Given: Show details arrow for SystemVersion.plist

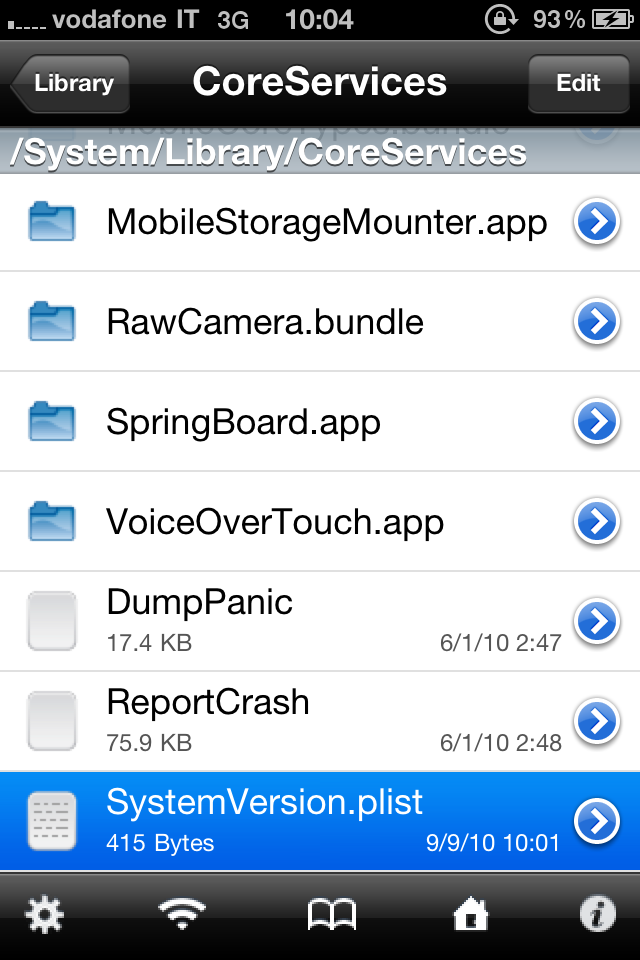Looking at the screenshot, I should pyautogui.click(x=597, y=821).
